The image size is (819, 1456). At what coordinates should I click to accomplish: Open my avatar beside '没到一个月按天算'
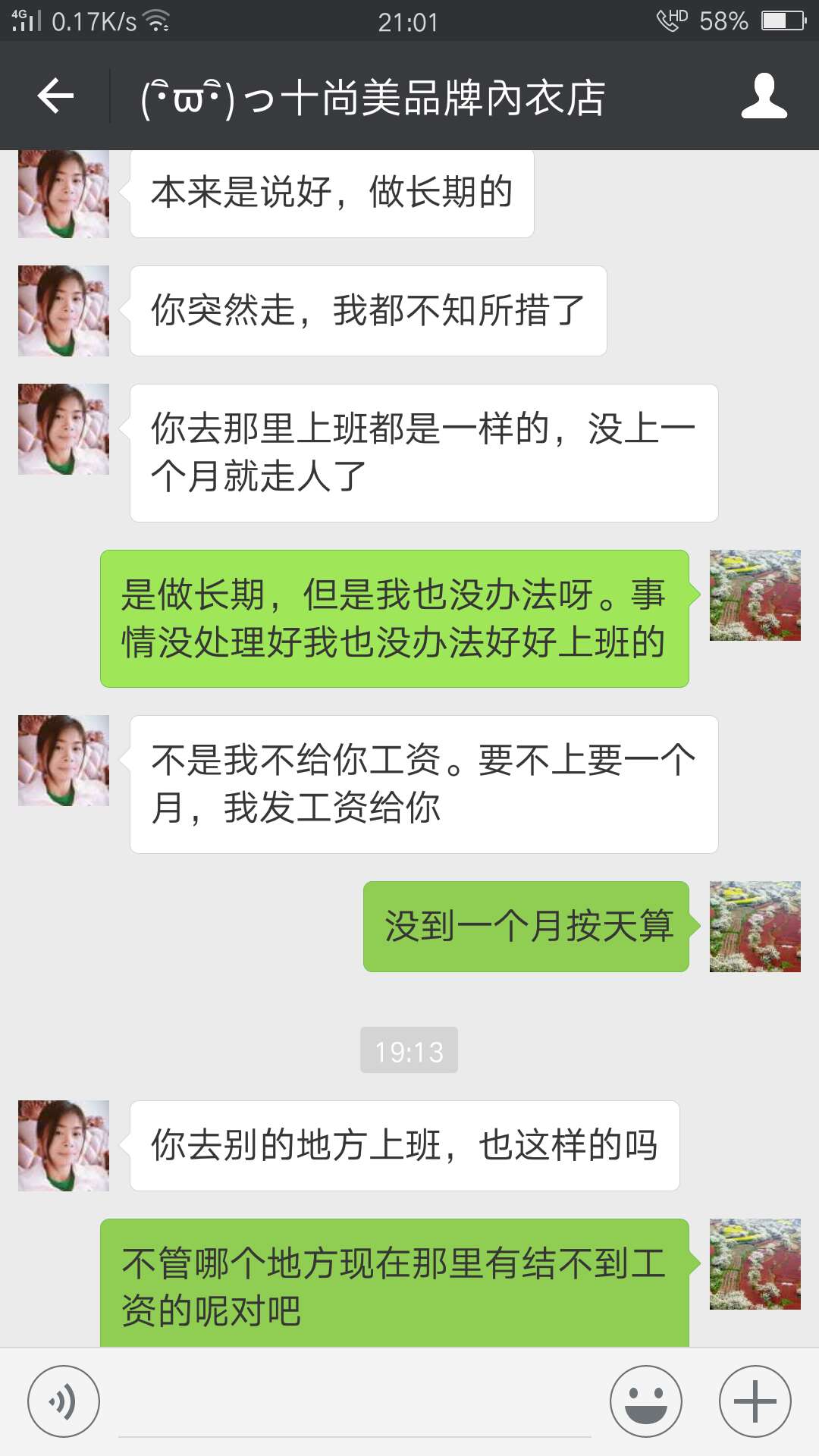click(x=755, y=927)
